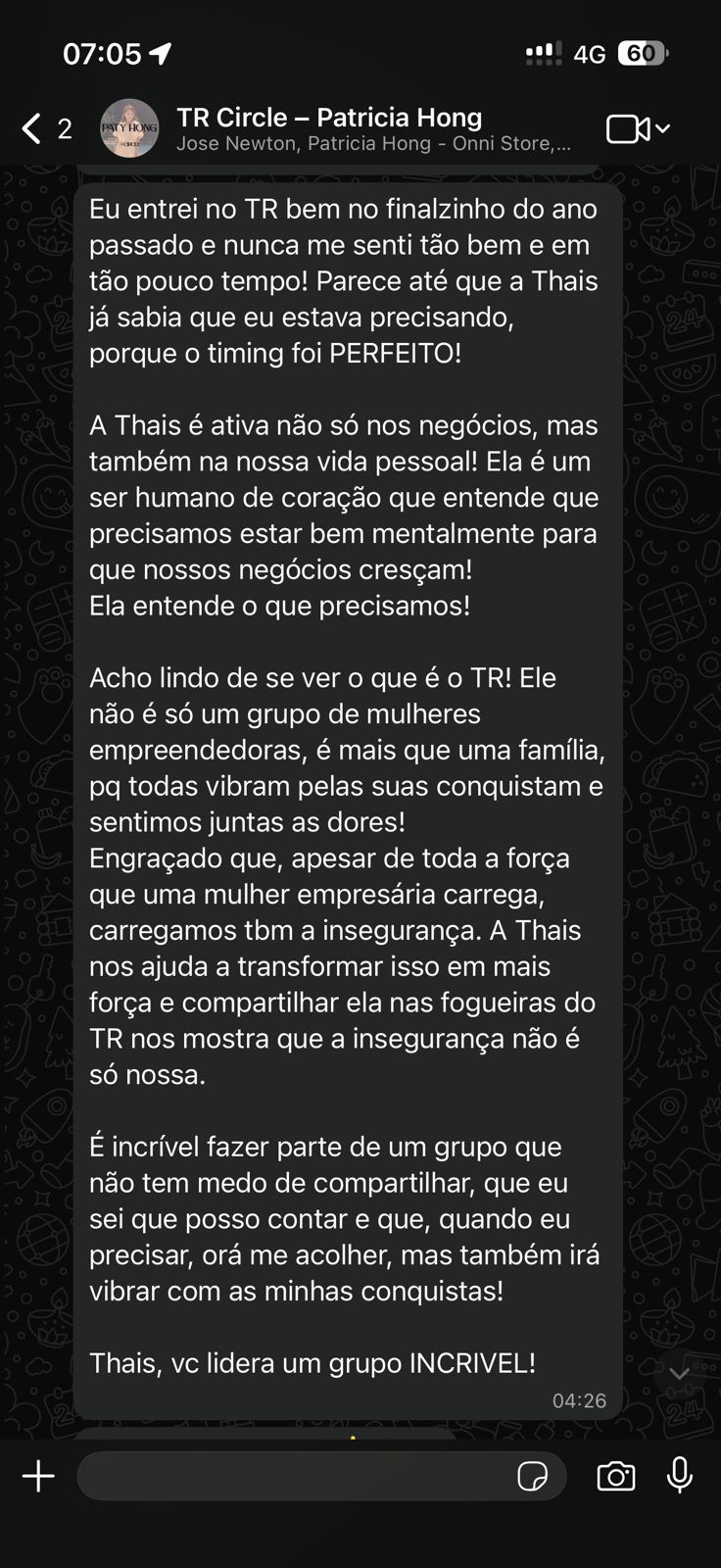Image resolution: width=721 pixels, height=1568 pixels.
Task: Tap the 04:26 message timestamp
Action: pos(578,1400)
